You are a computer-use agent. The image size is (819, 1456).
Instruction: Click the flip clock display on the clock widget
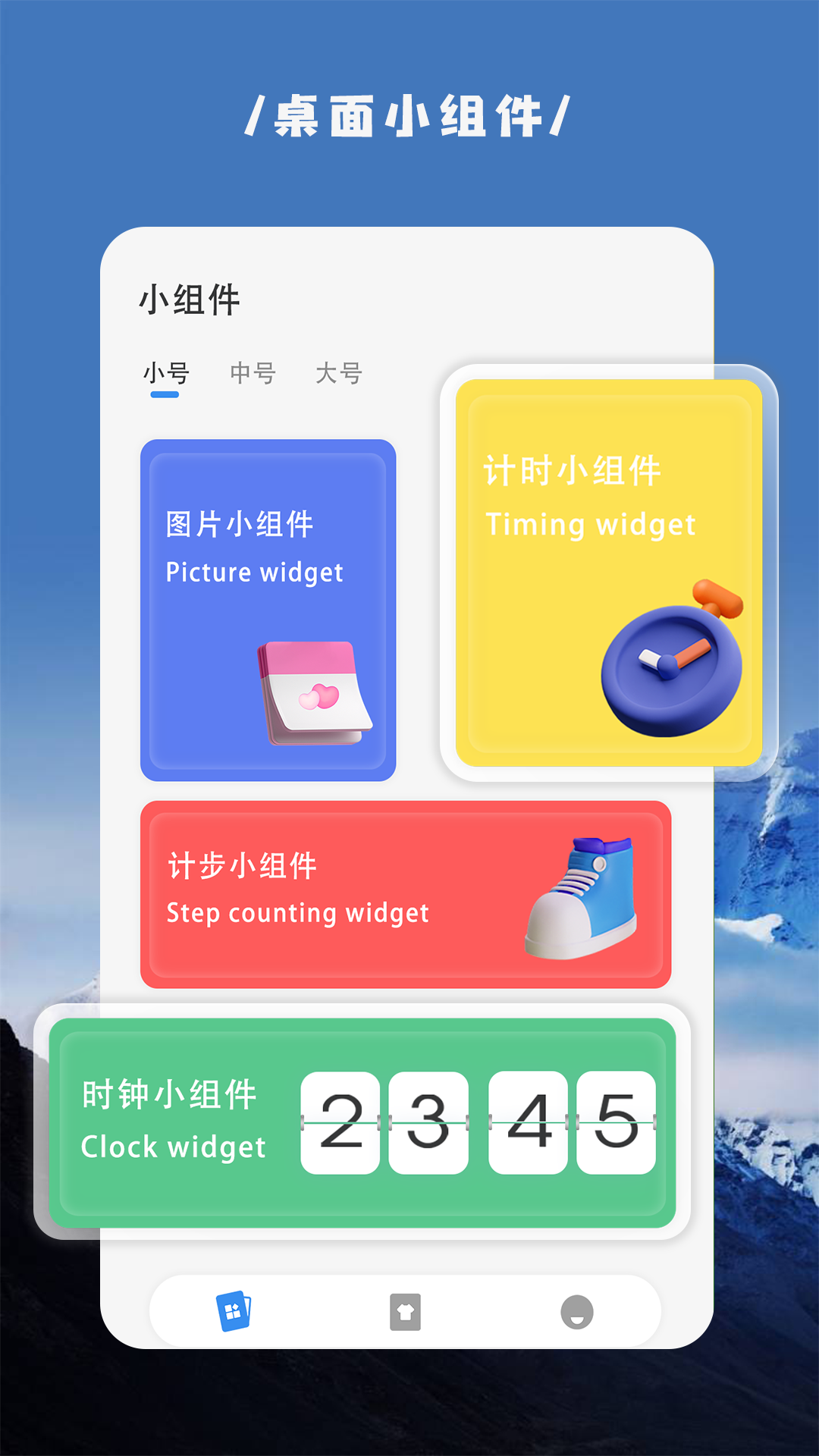478,1122
